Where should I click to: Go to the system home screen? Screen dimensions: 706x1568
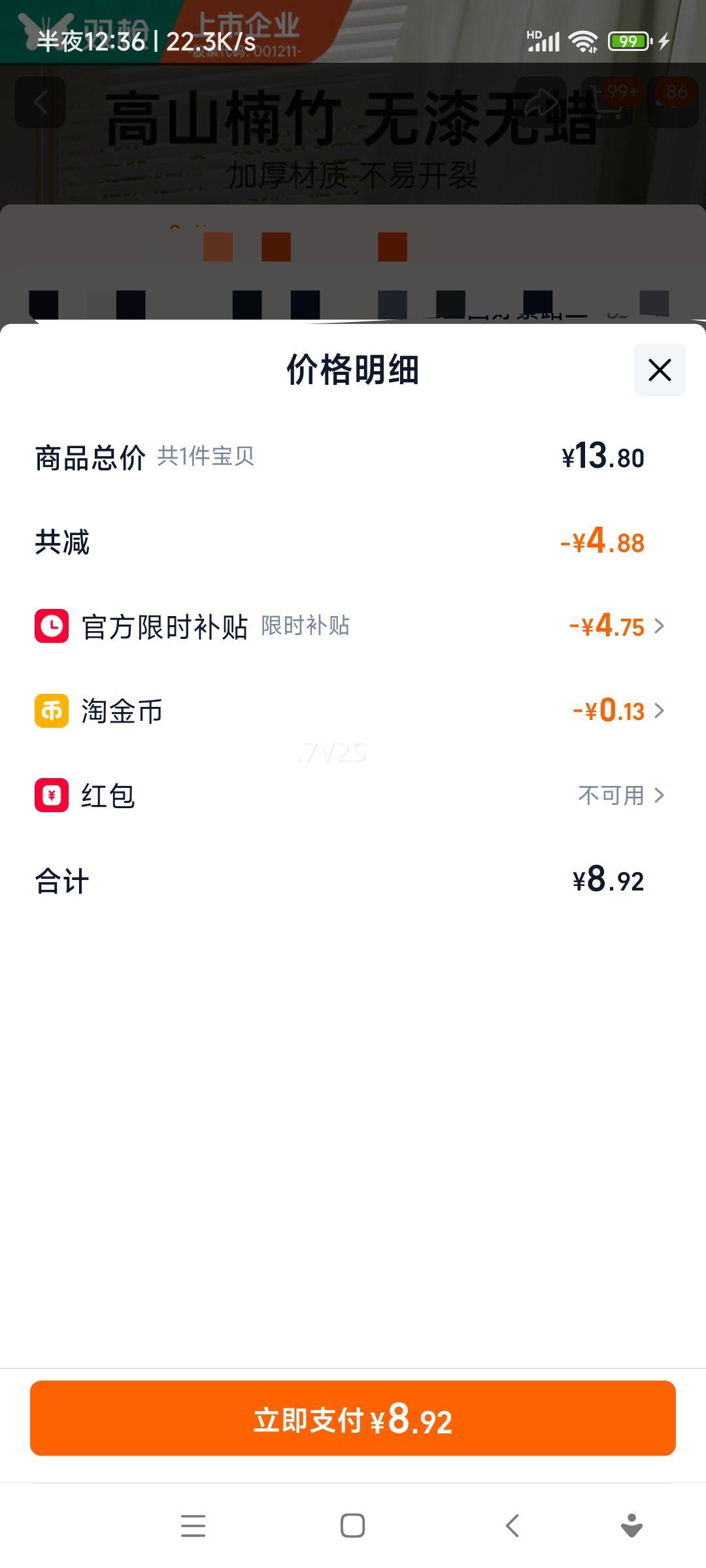[x=353, y=1526]
